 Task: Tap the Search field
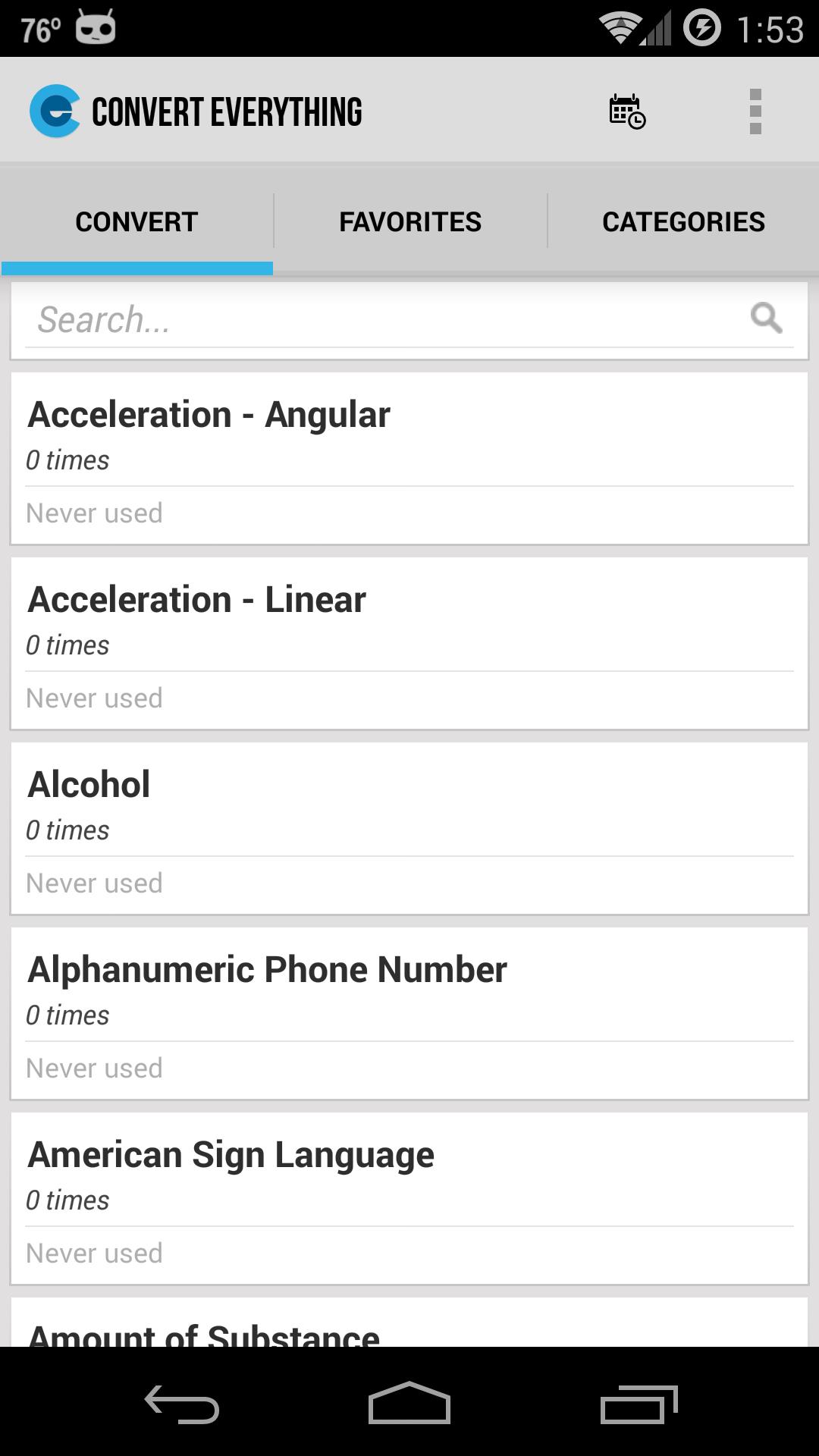point(379,320)
